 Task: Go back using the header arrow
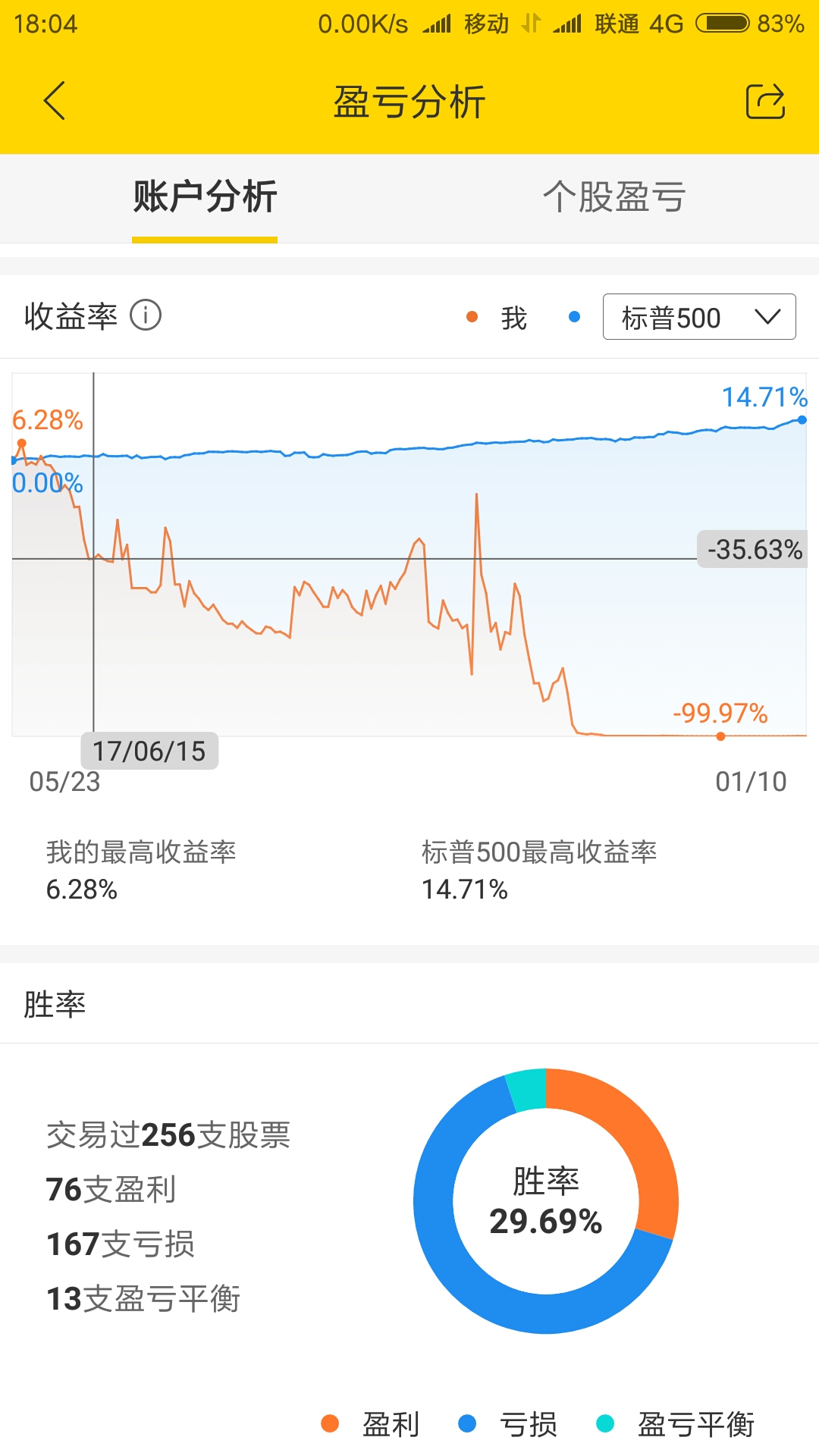55,101
